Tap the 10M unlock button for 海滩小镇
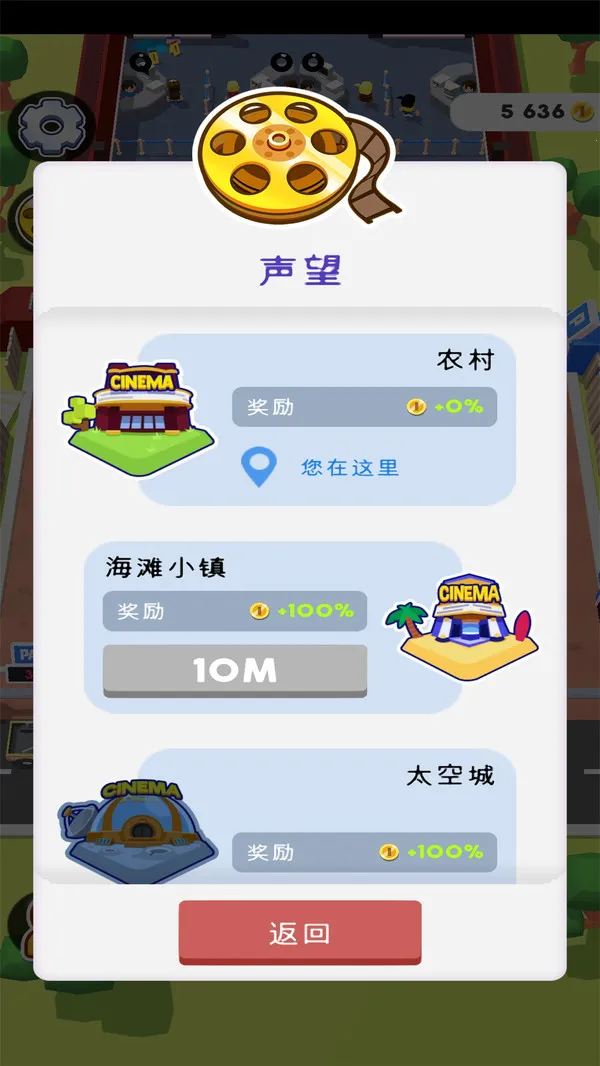600x1066 pixels. tap(235, 671)
